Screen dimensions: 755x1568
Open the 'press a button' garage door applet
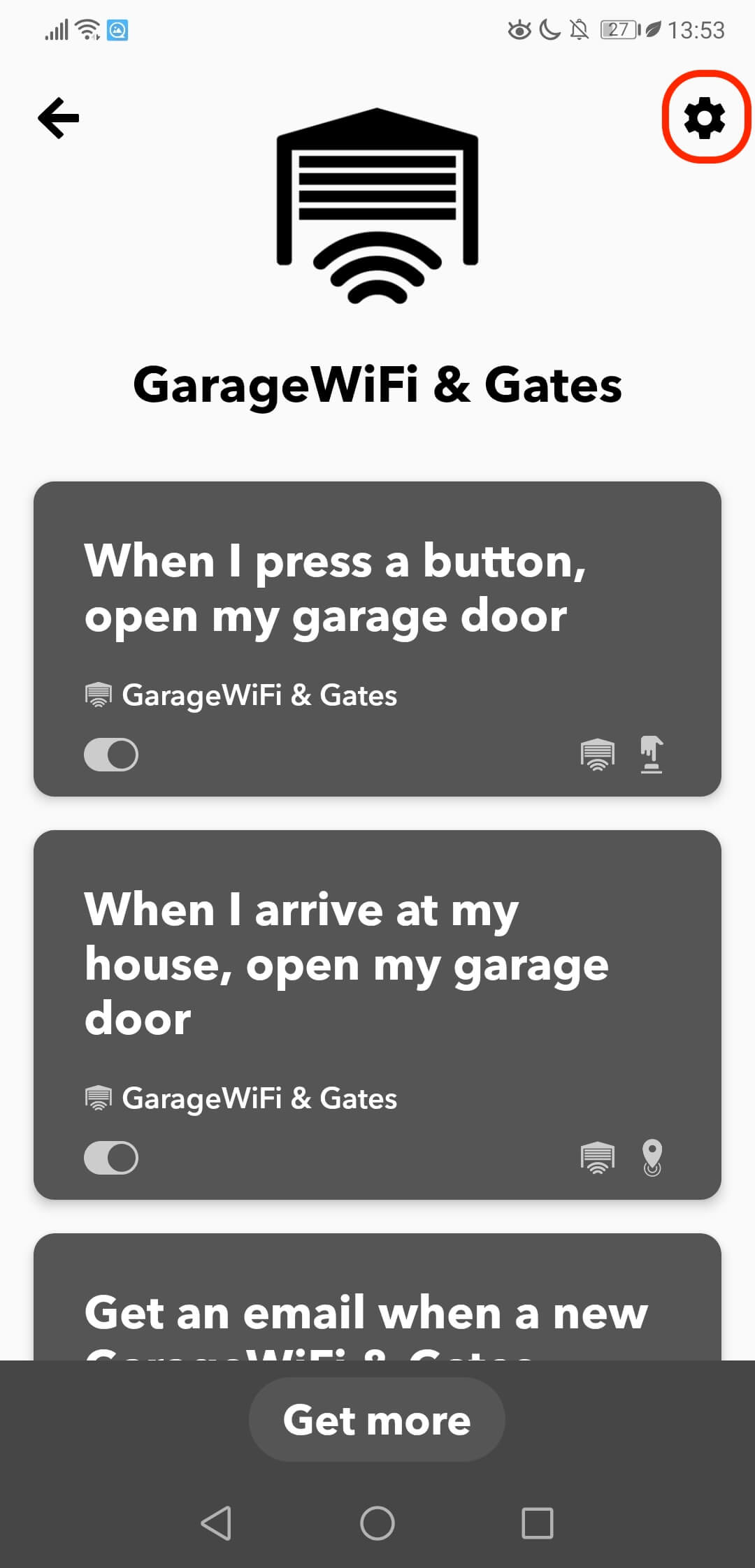click(x=377, y=639)
